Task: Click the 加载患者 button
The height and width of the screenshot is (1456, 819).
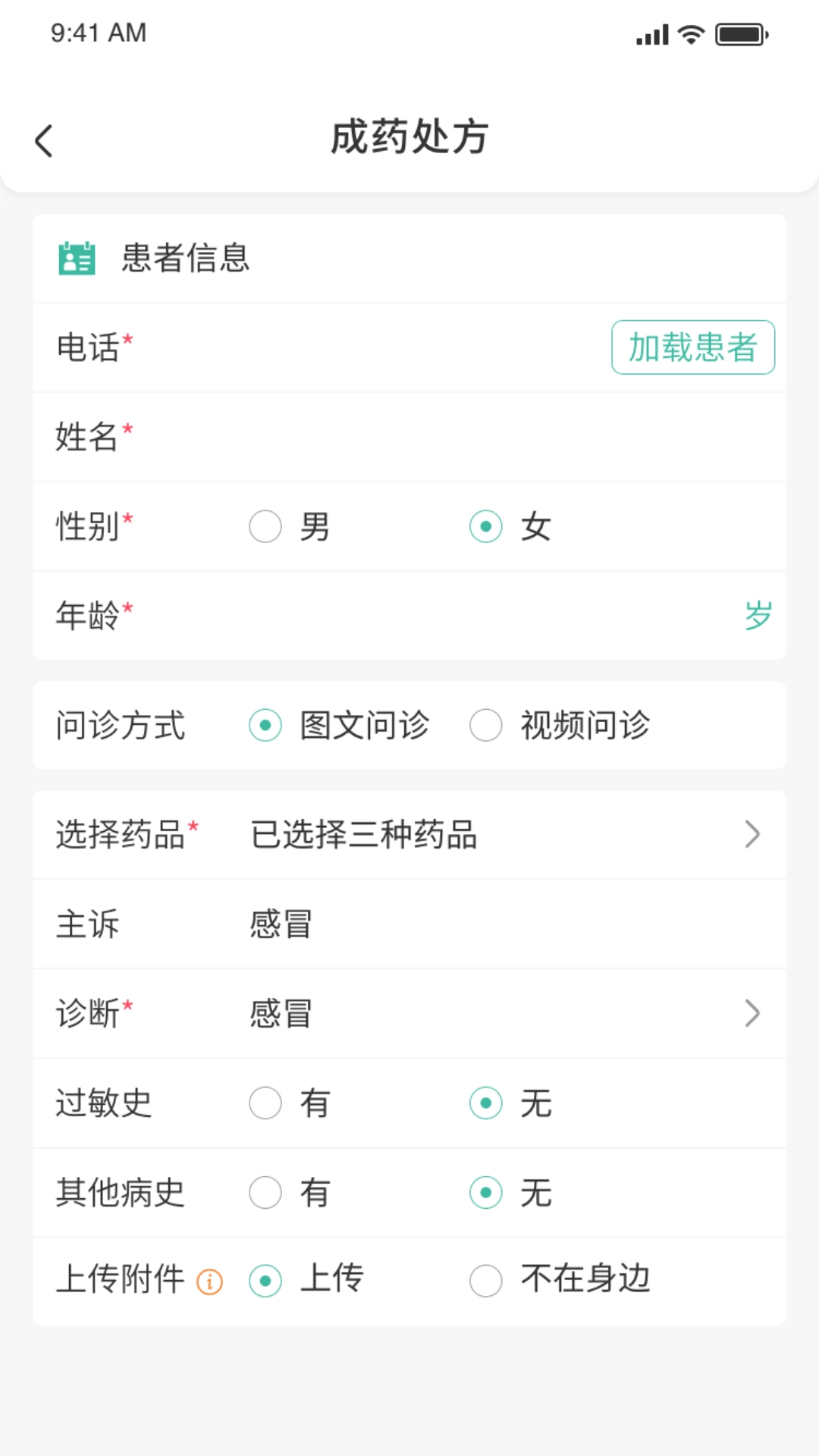Action: 692,347
